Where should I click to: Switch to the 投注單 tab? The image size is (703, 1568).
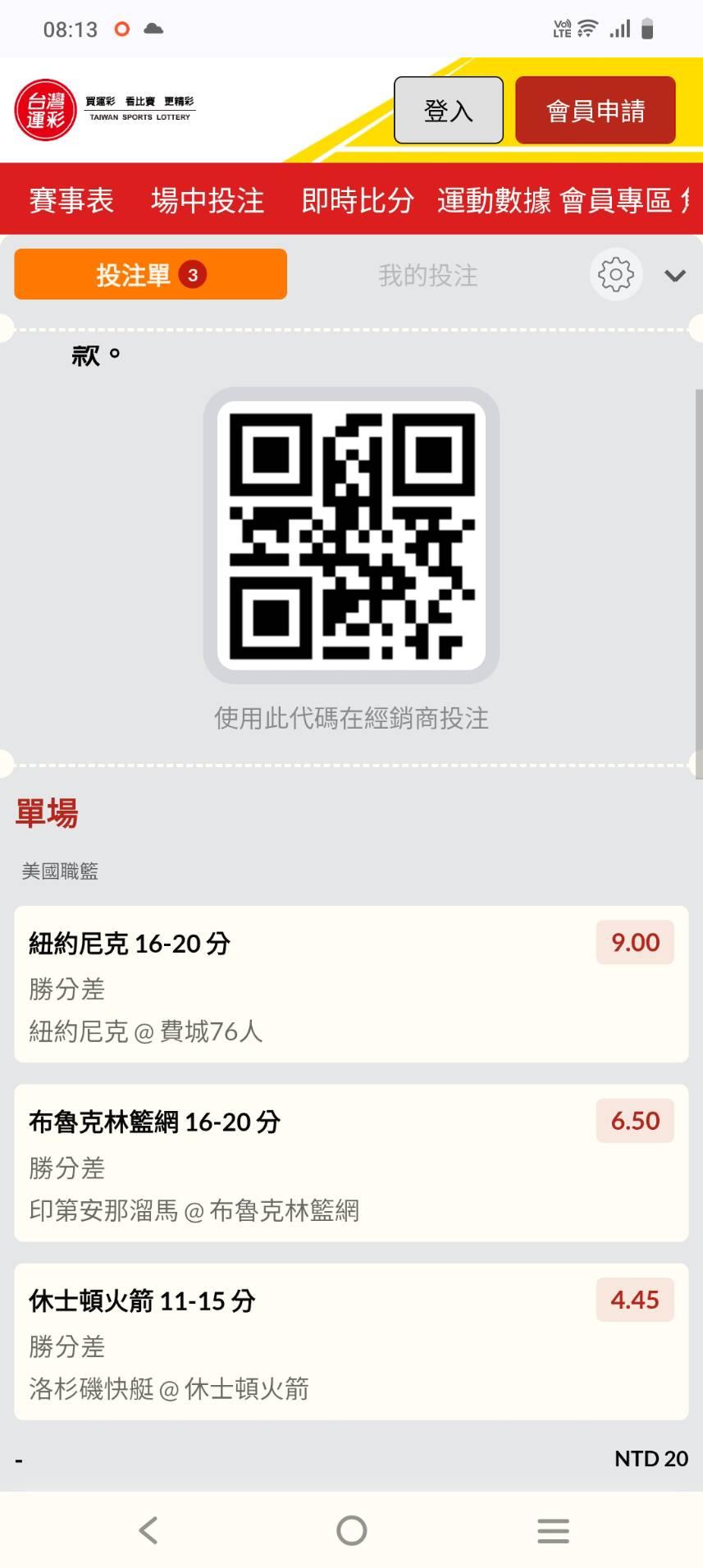coord(150,275)
